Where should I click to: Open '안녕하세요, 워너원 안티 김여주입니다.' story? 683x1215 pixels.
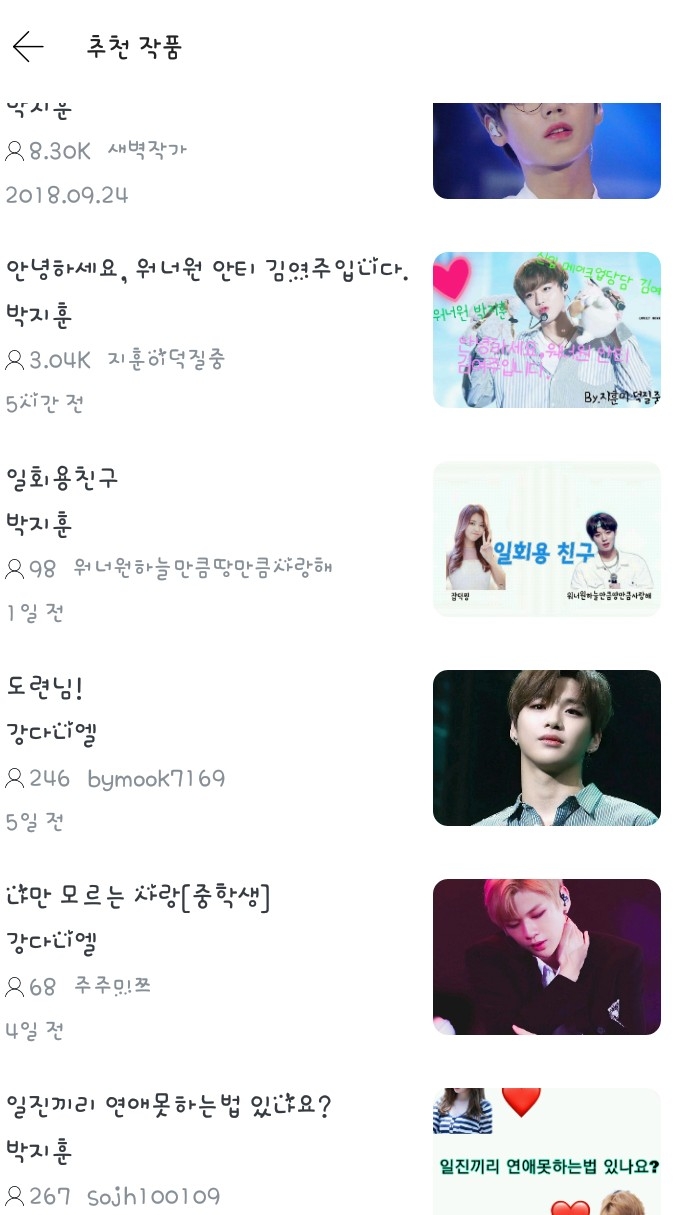[x=208, y=271]
